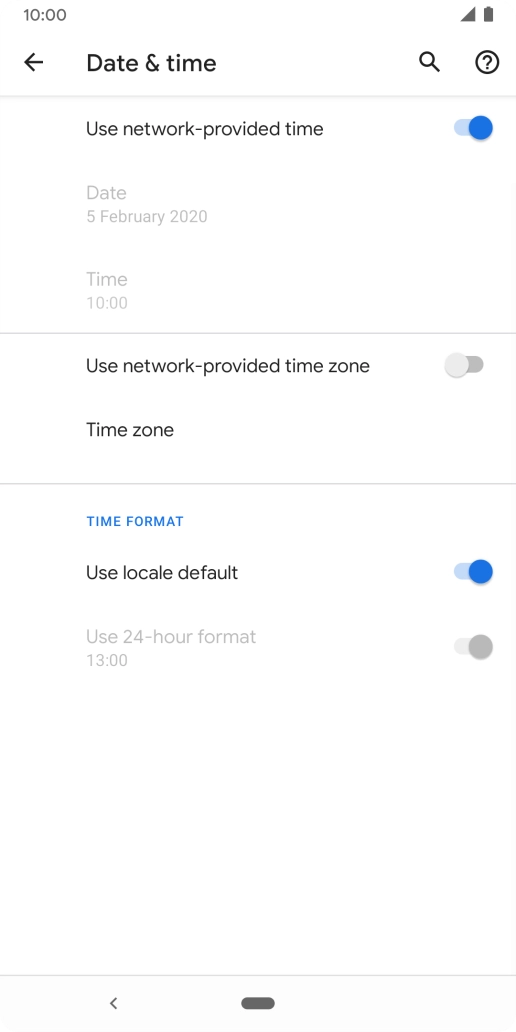Open the Time zone setting
Image resolution: width=516 pixels, height=1032 pixels.
(x=258, y=430)
